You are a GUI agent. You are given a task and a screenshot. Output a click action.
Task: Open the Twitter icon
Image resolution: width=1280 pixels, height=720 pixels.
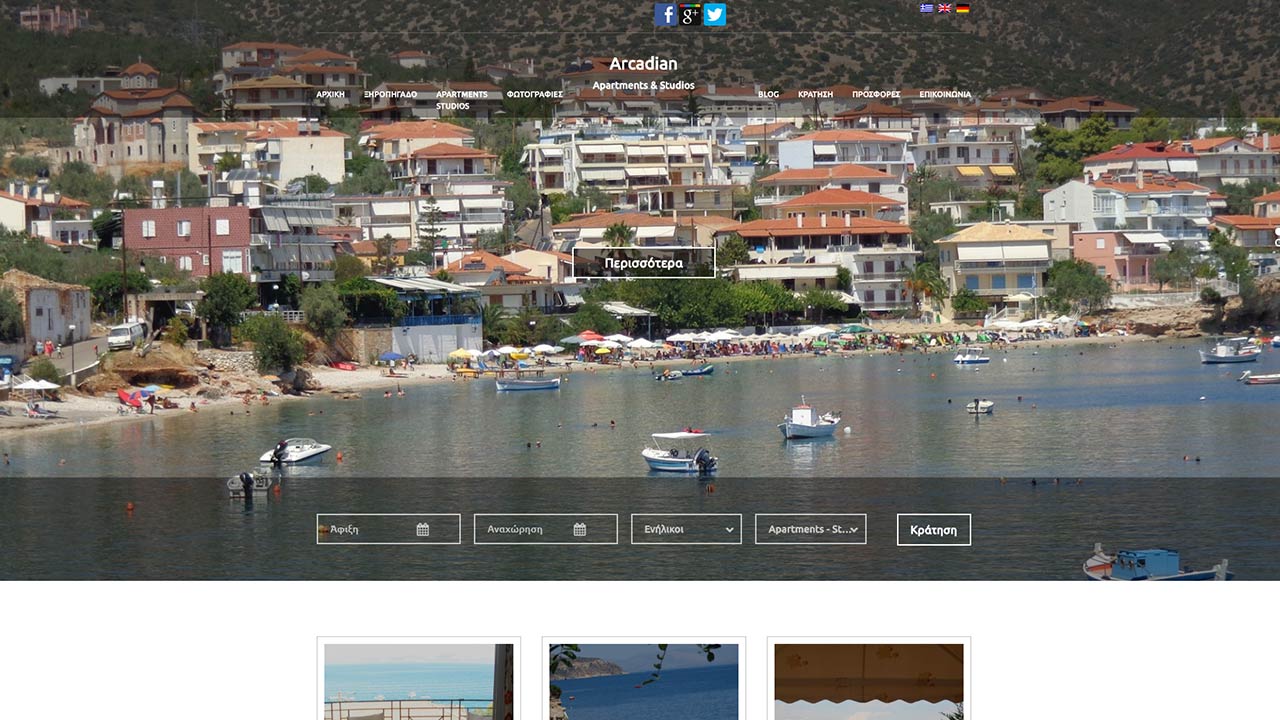click(x=715, y=14)
